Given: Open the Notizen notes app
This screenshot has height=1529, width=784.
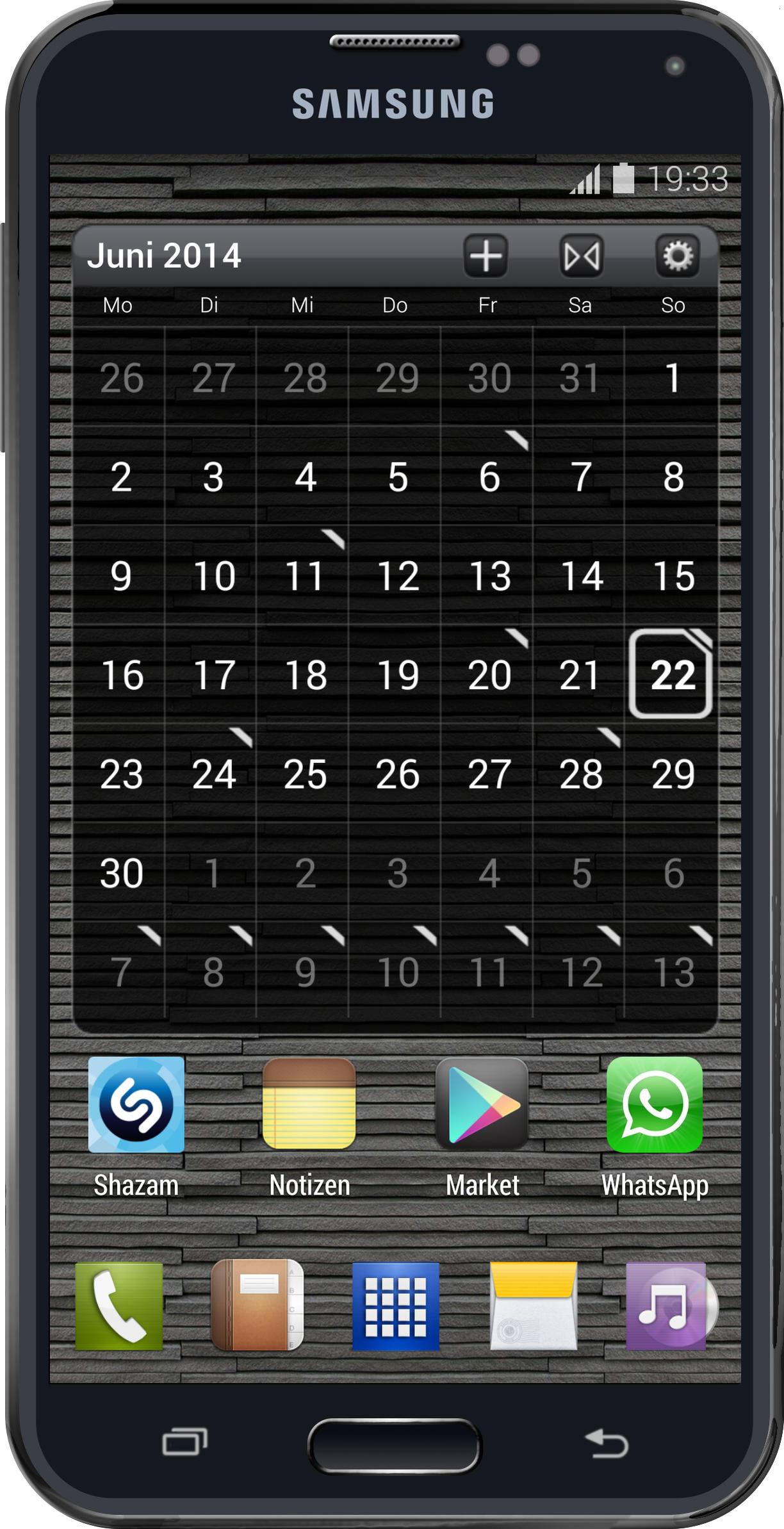Looking at the screenshot, I should point(309,1105).
